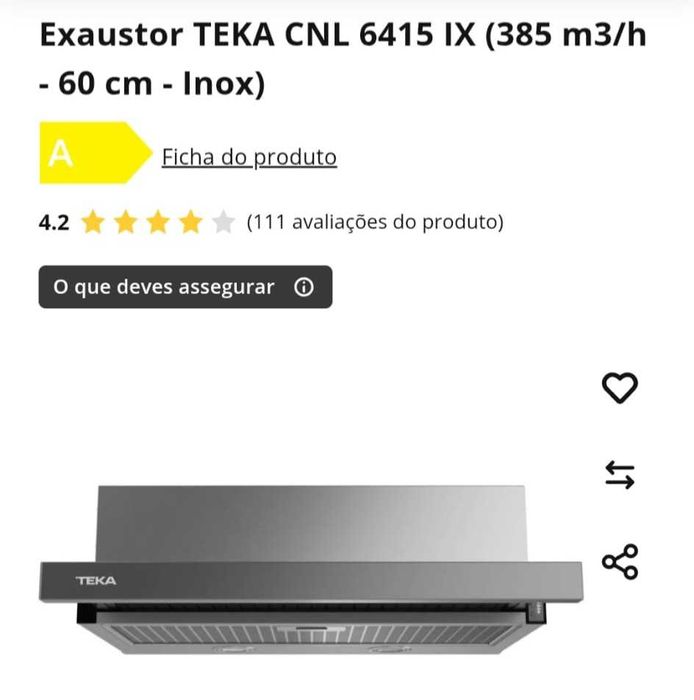Image resolution: width=694 pixels, height=700 pixels.
Task: Compare this product using the arrows icon
Action: pyautogui.click(x=619, y=474)
